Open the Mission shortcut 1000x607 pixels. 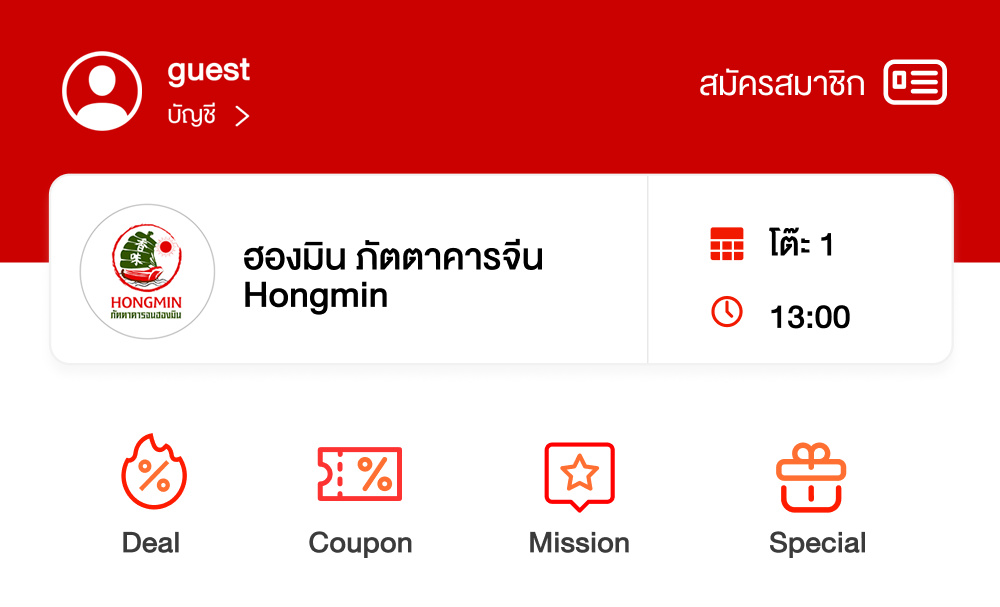579,497
